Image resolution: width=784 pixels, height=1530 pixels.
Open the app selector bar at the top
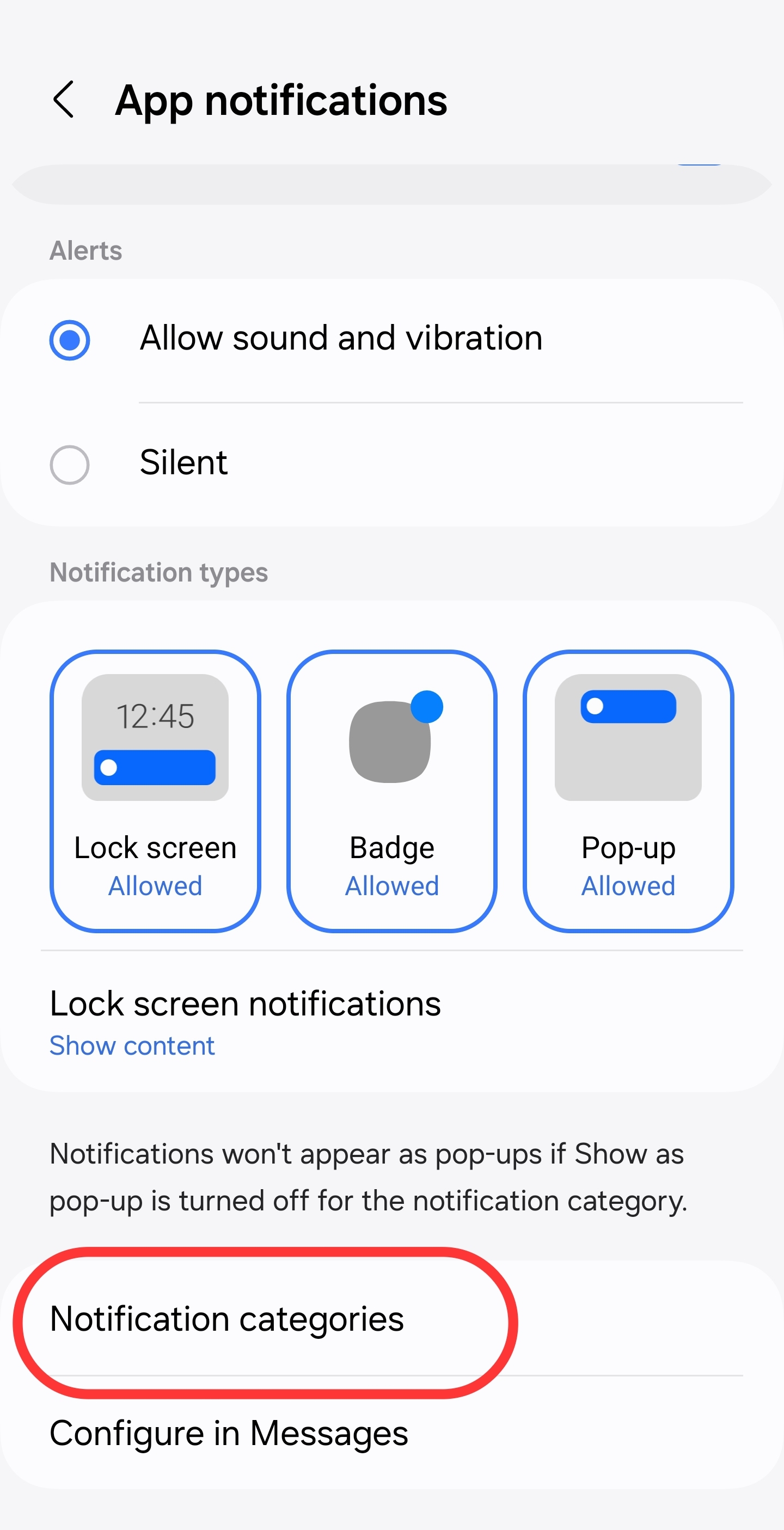click(392, 182)
